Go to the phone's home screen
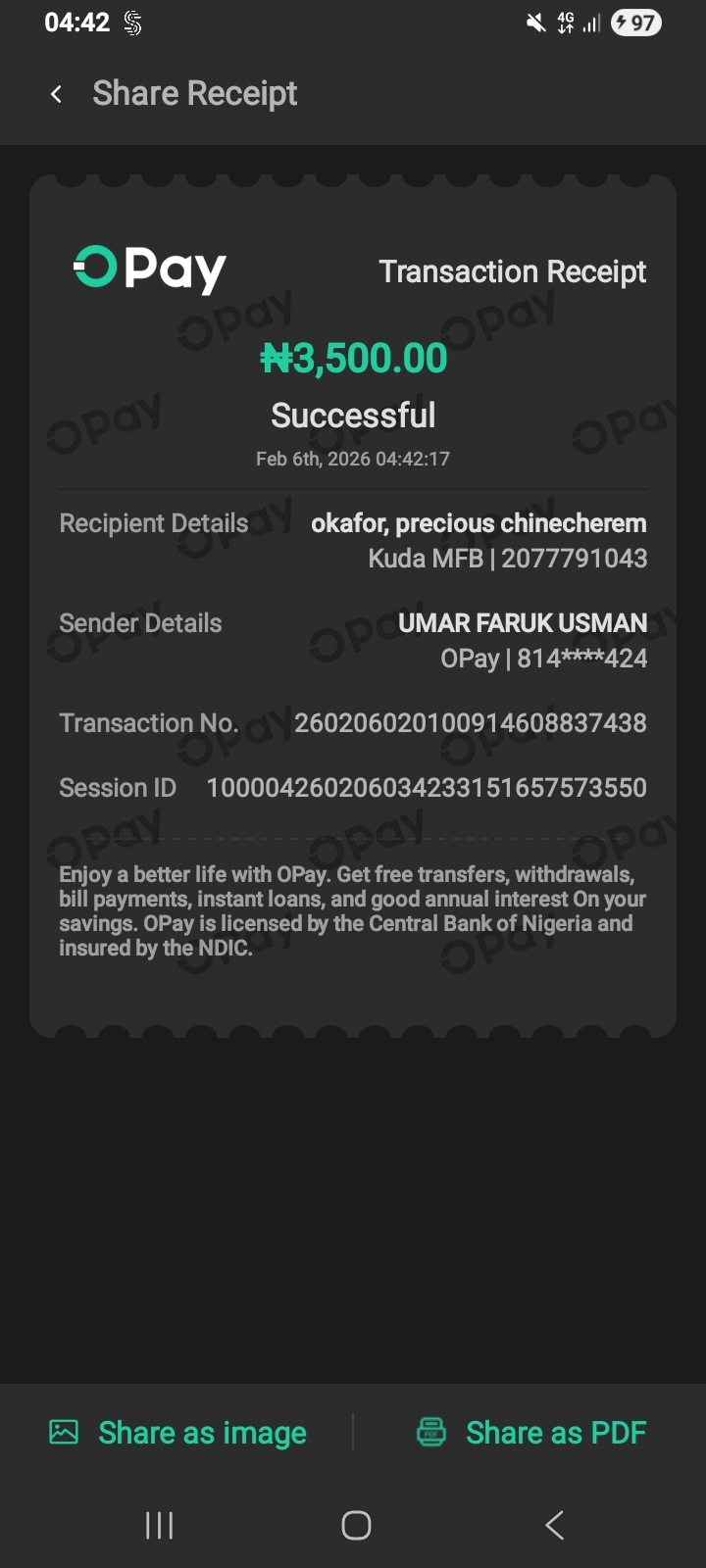Screen dimensions: 706x1568 tap(356, 1525)
